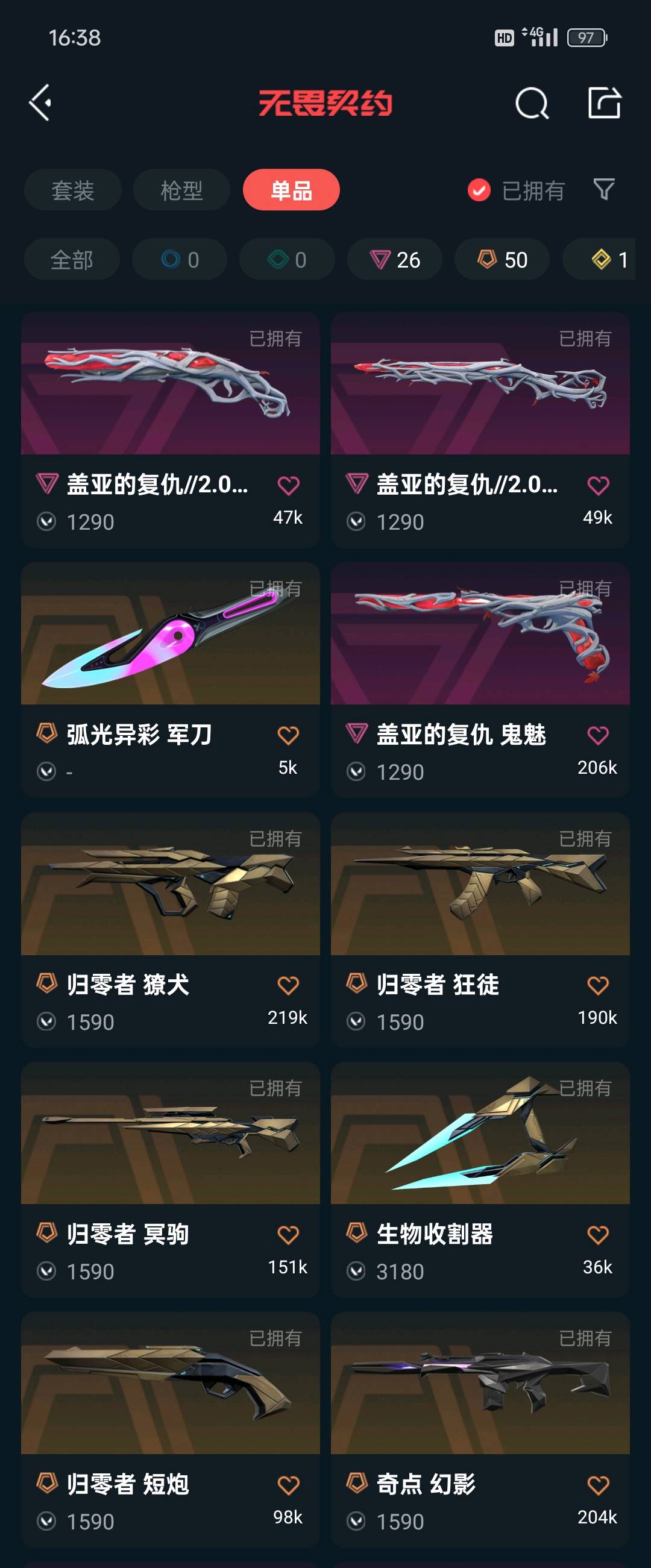This screenshot has width=651, height=1568.
Task: Open the search icon
Action: [532, 103]
